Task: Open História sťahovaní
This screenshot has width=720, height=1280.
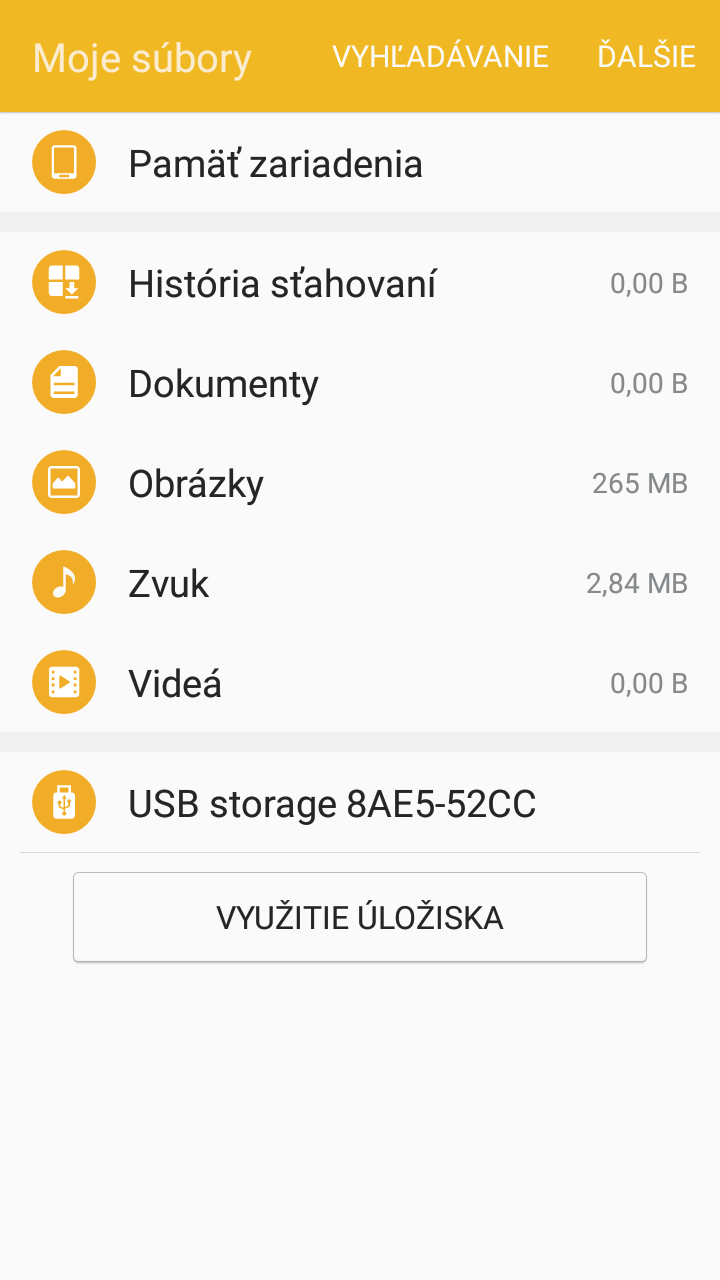Action: coord(360,282)
